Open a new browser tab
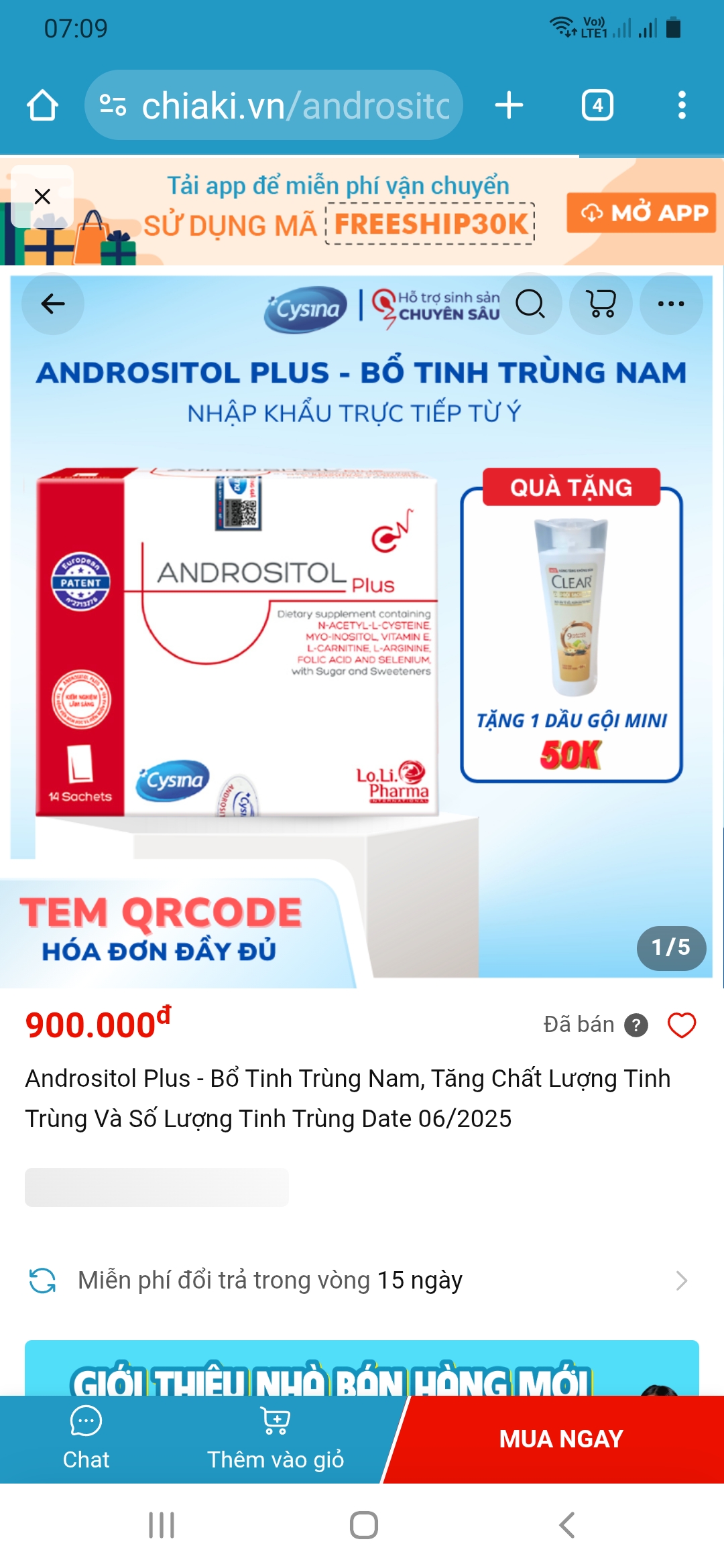 point(509,105)
